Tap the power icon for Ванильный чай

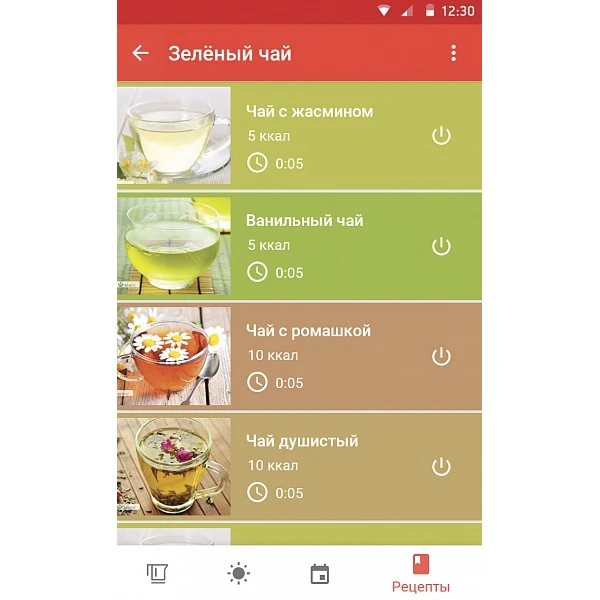[x=441, y=246]
